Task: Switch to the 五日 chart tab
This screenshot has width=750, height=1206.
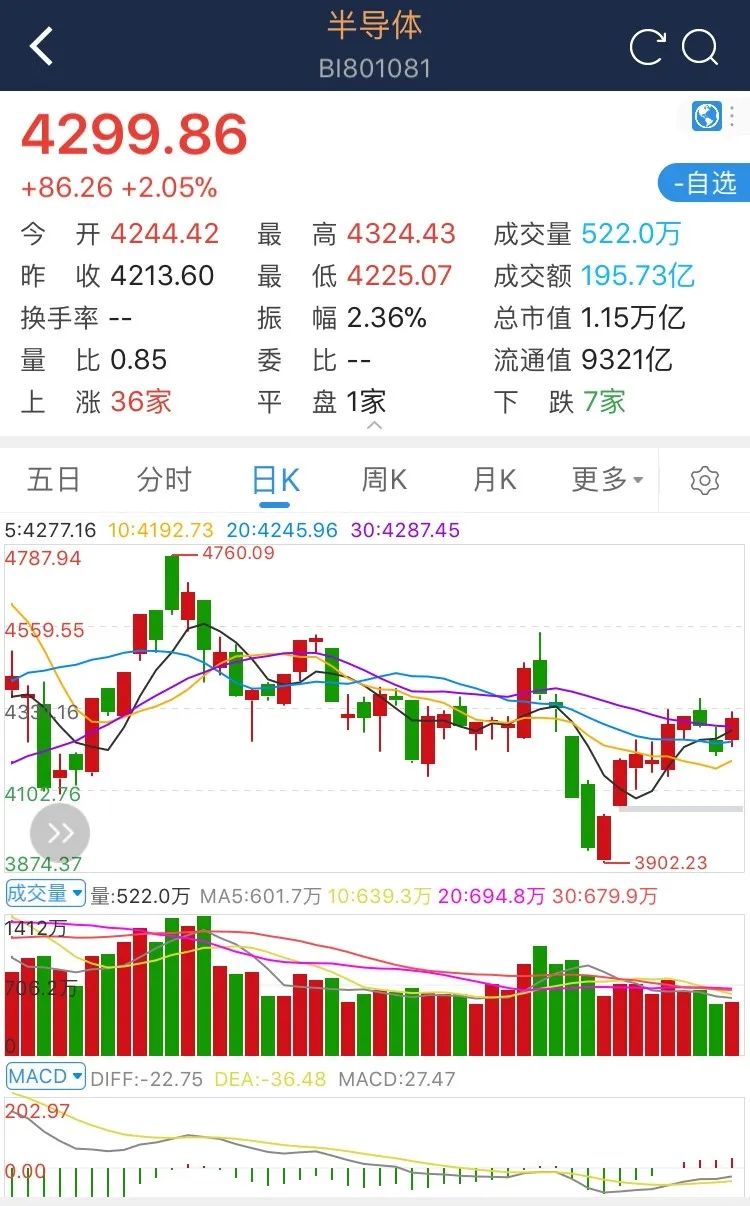Action: coord(53,480)
